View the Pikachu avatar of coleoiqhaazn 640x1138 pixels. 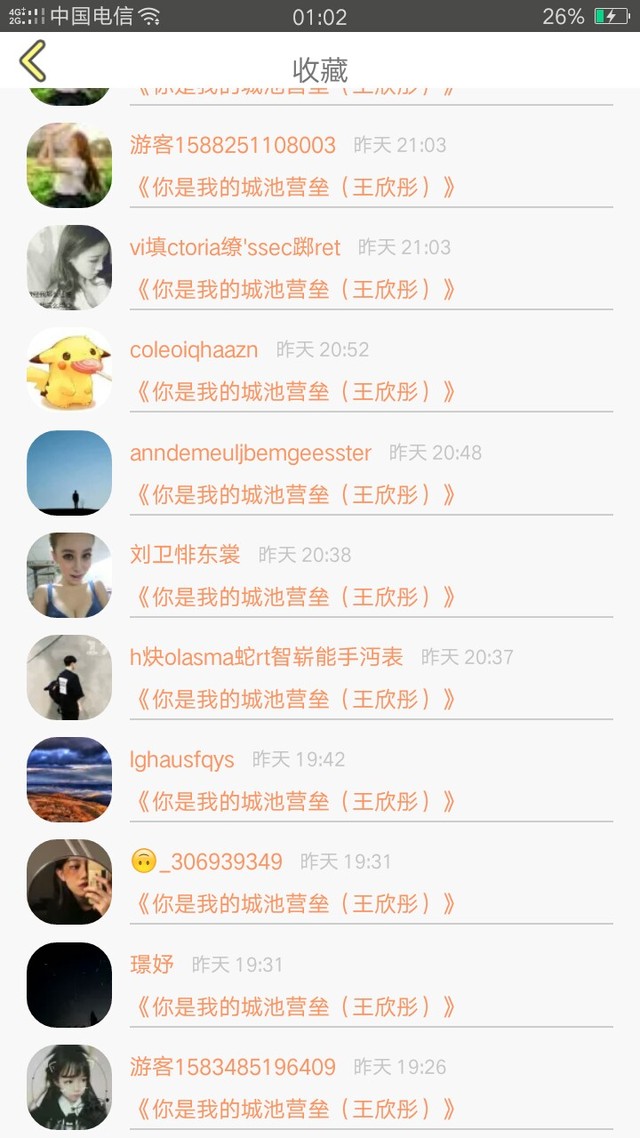point(69,370)
